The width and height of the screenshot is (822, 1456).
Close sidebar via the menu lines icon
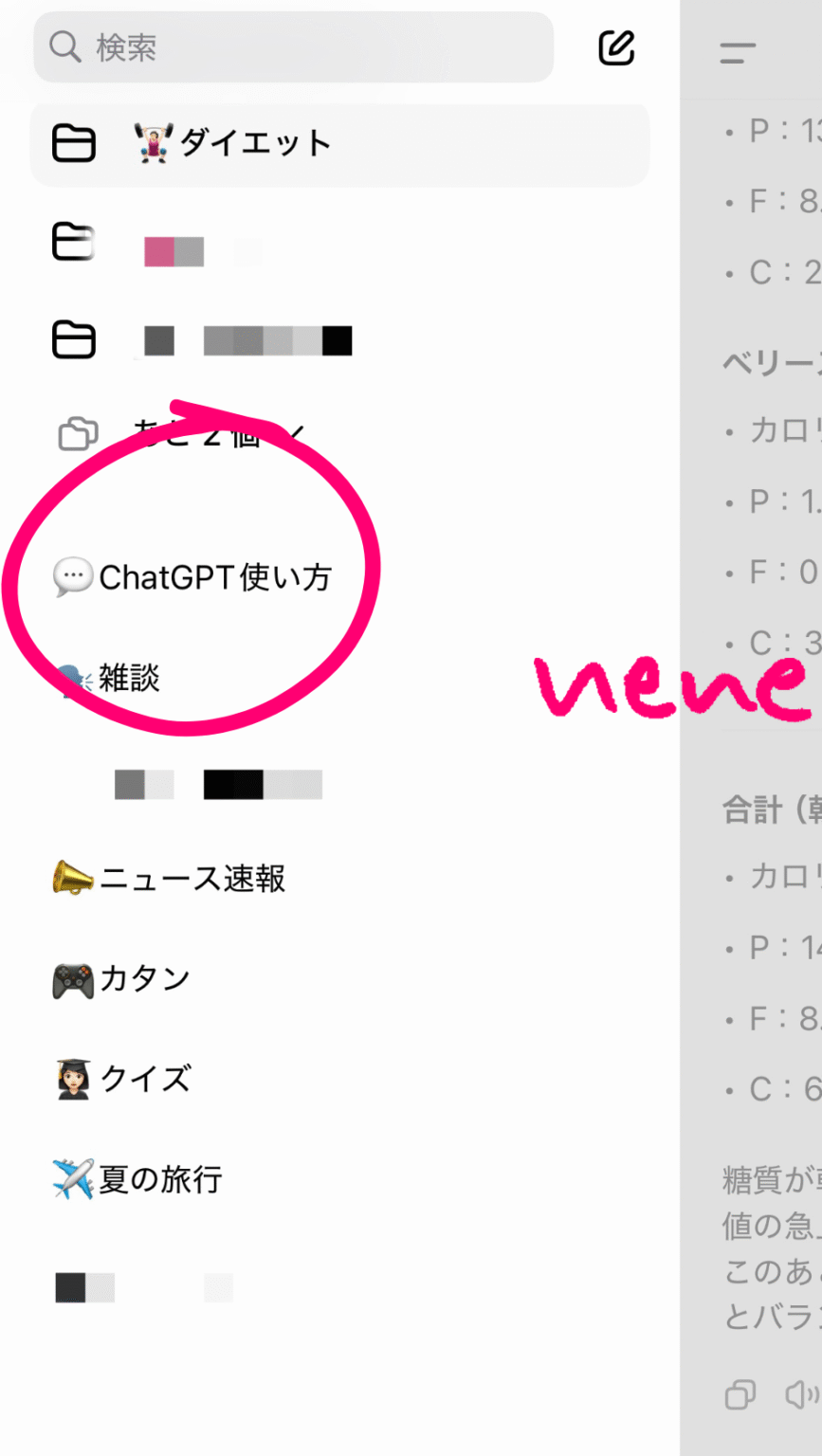click(x=738, y=53)
